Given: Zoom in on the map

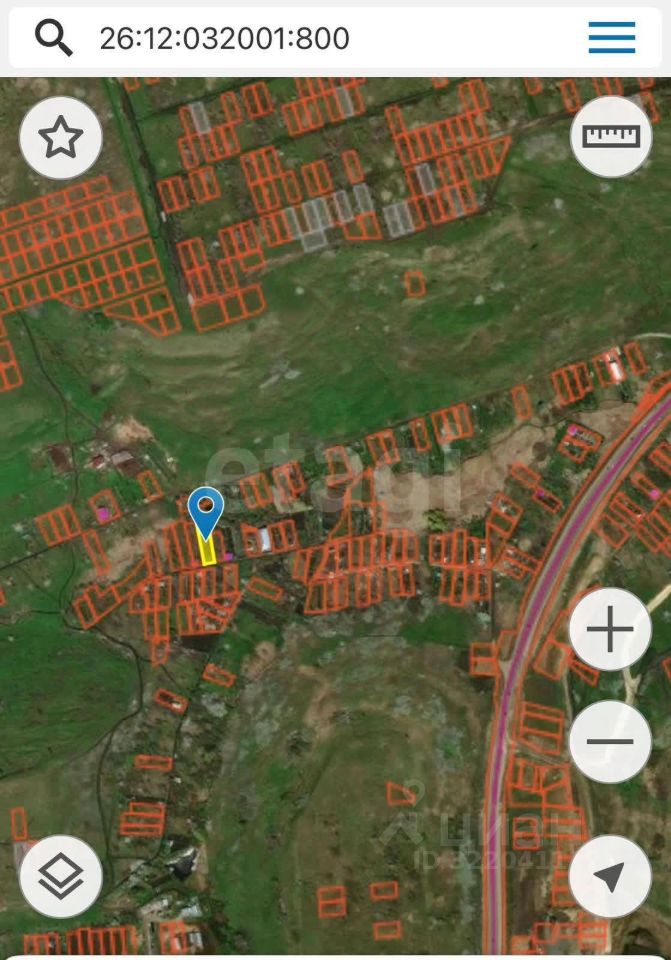Looking at the screenshot, I should pos(610,629).
